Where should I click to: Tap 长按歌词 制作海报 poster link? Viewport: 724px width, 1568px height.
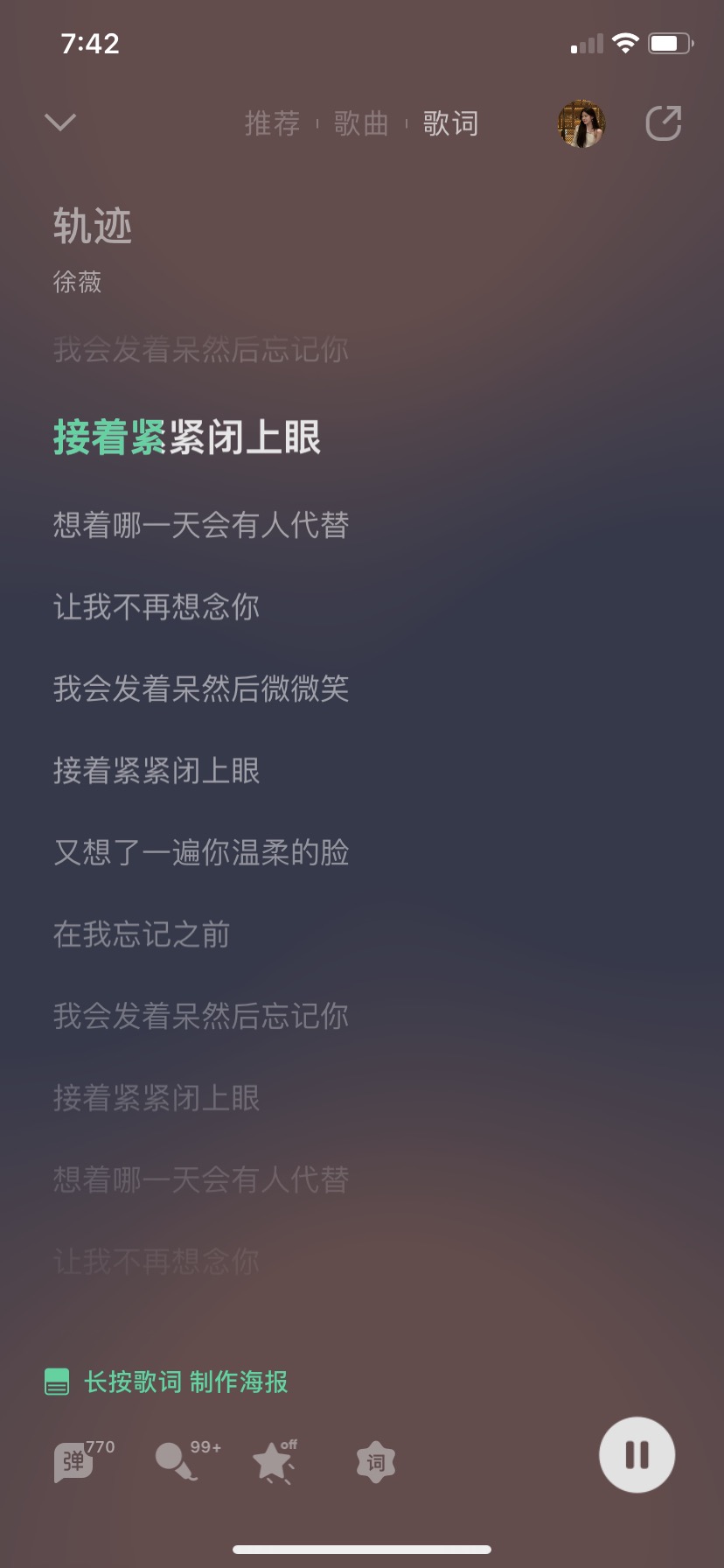click(166, 1382)
